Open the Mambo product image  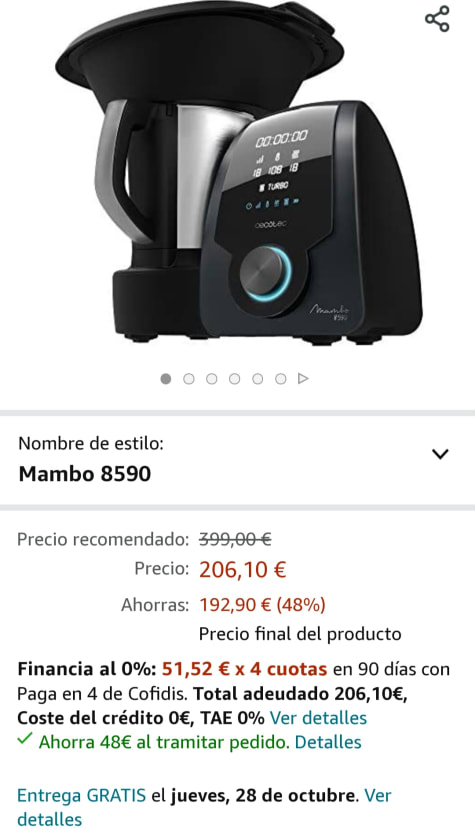[x=239, y=175]
